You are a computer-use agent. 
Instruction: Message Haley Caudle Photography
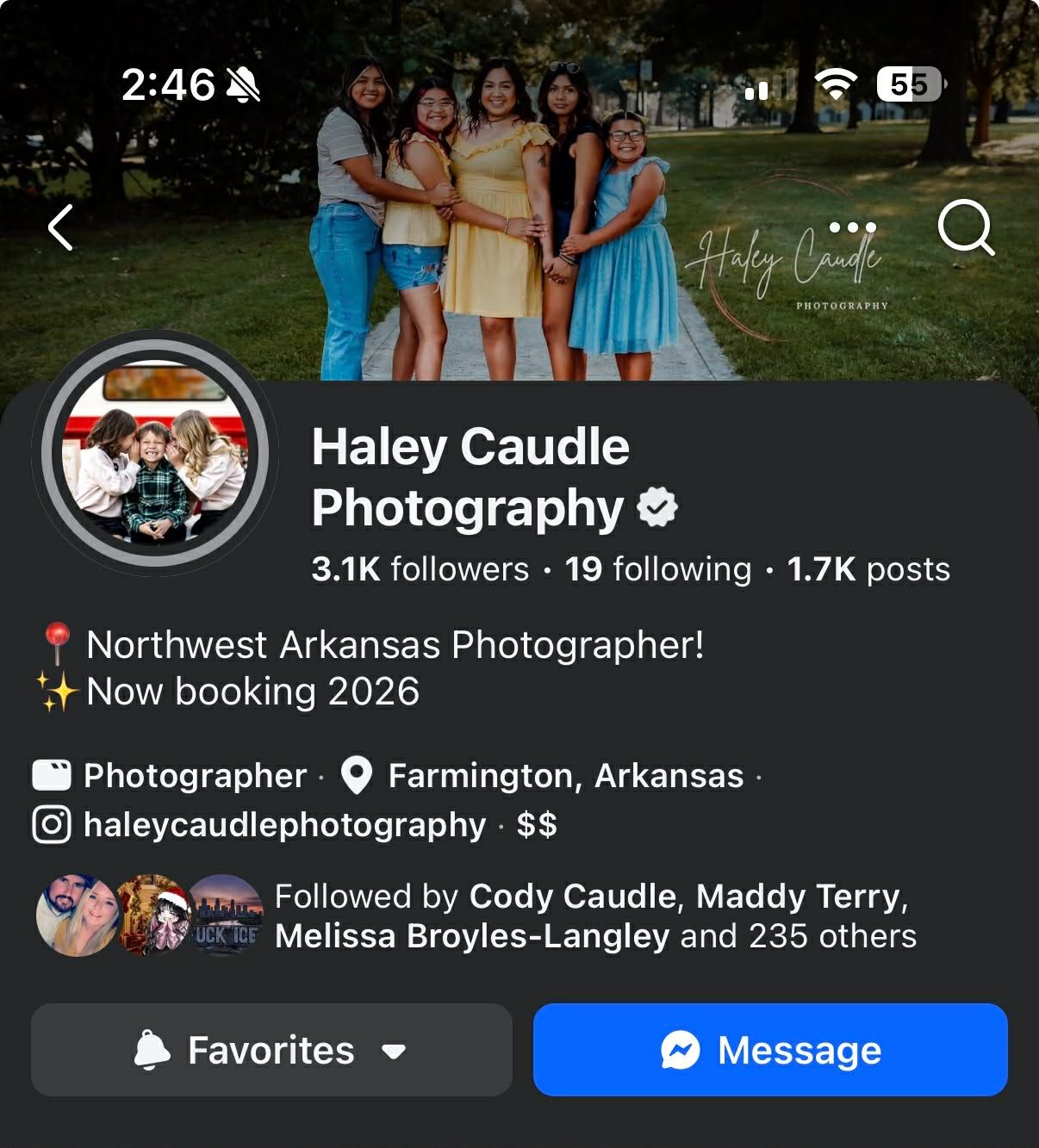pyautogui.click(x=770, y=1050)
